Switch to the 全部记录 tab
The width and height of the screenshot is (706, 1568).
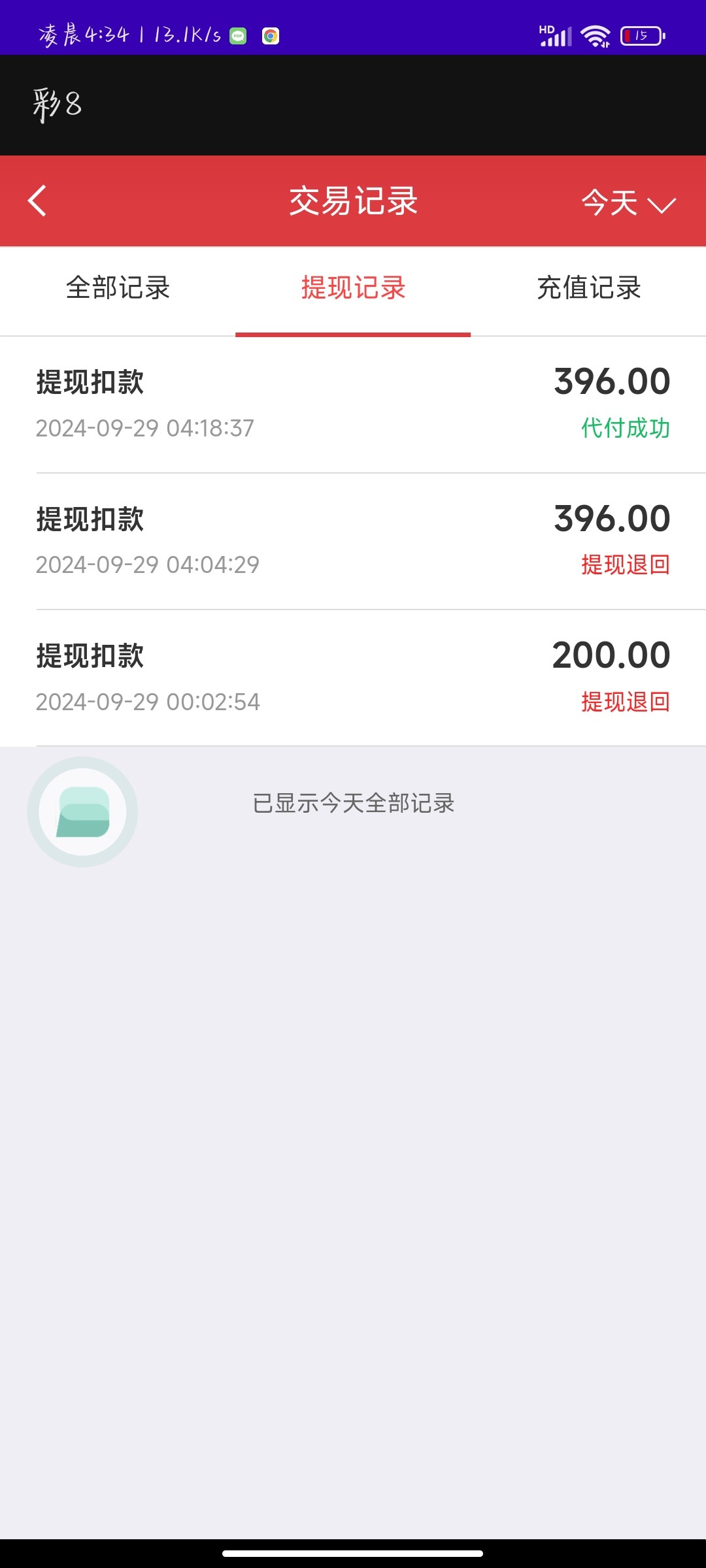118,288
